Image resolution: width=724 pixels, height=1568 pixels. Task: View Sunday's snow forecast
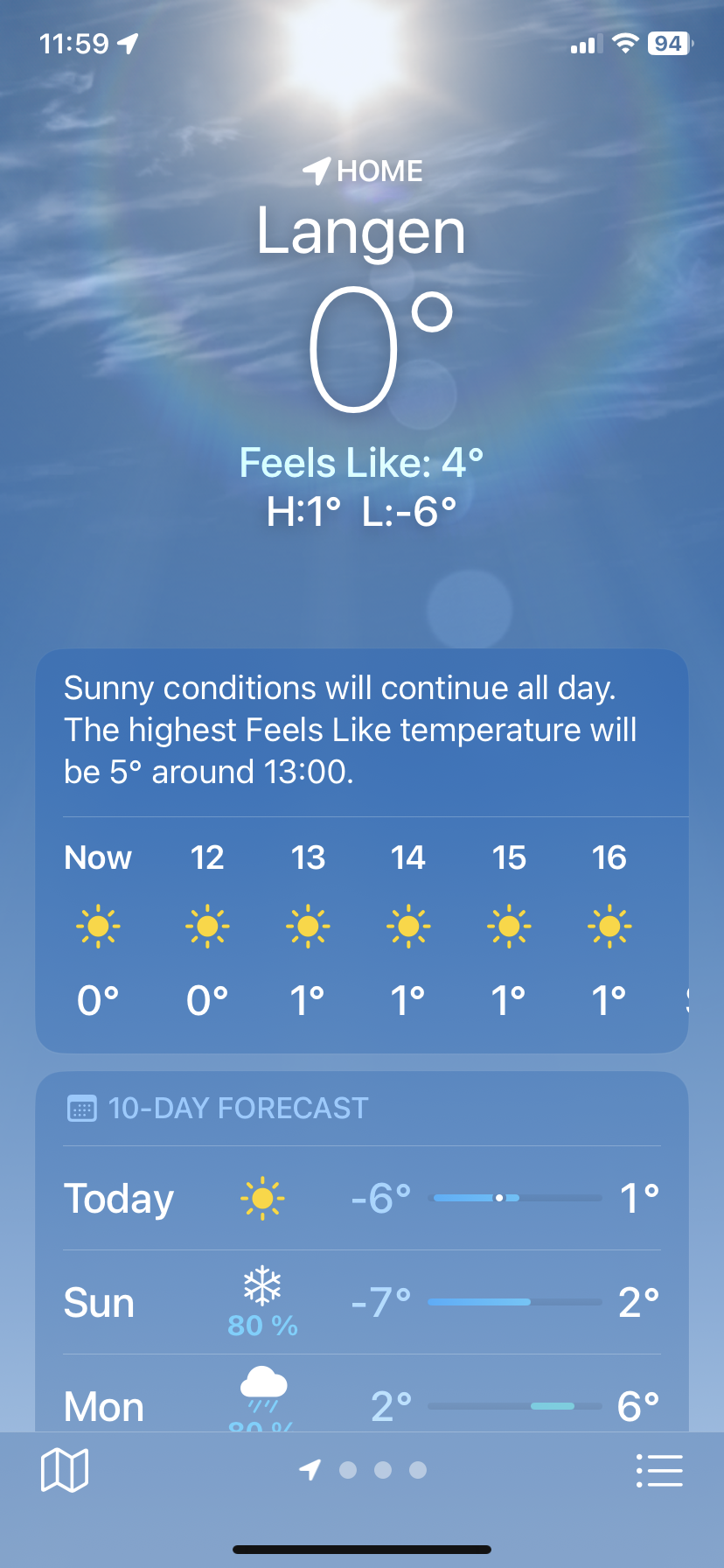click(361, 1303)
